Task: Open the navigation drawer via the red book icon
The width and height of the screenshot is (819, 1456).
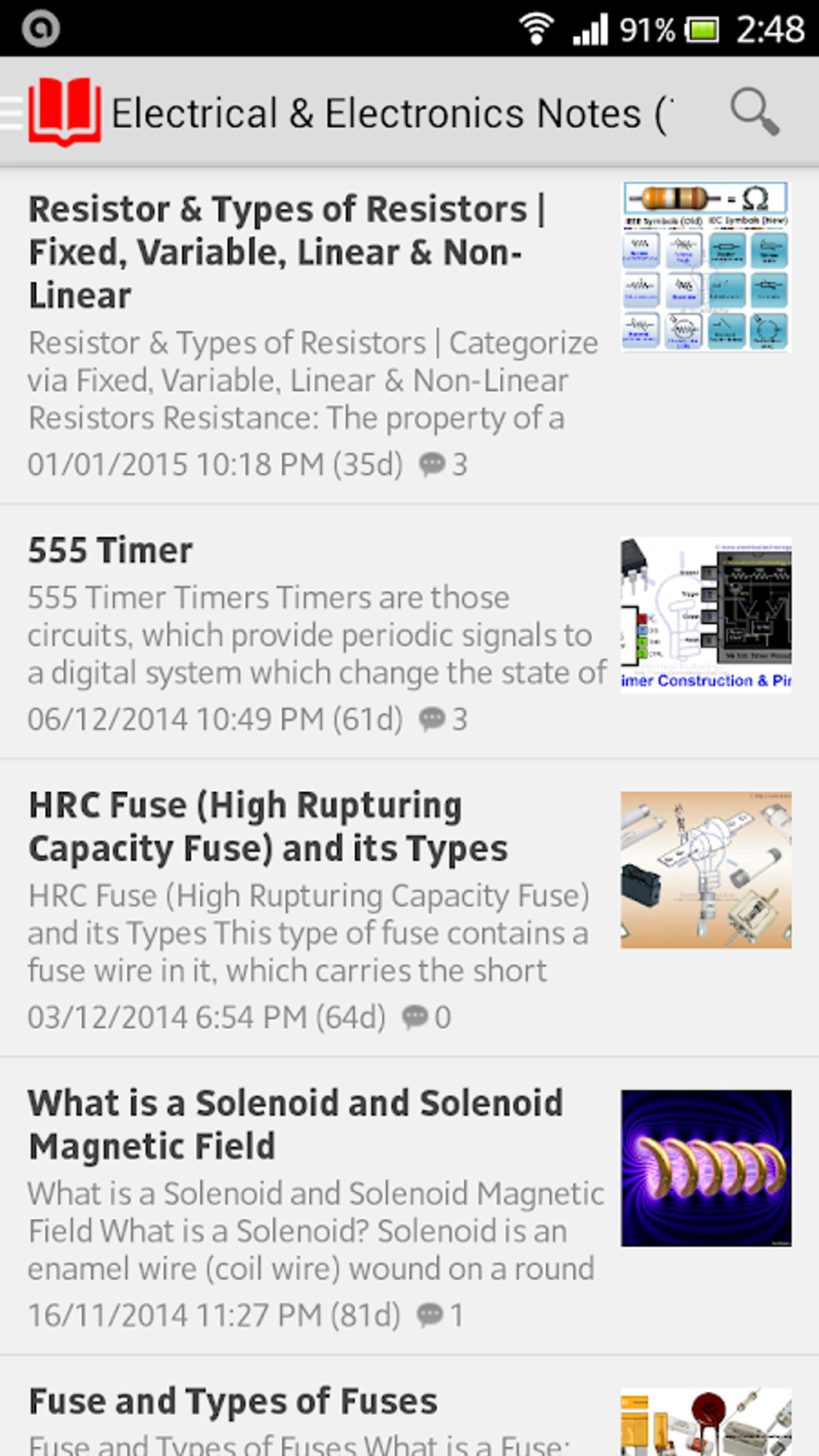Action: [x=63, y=112]
